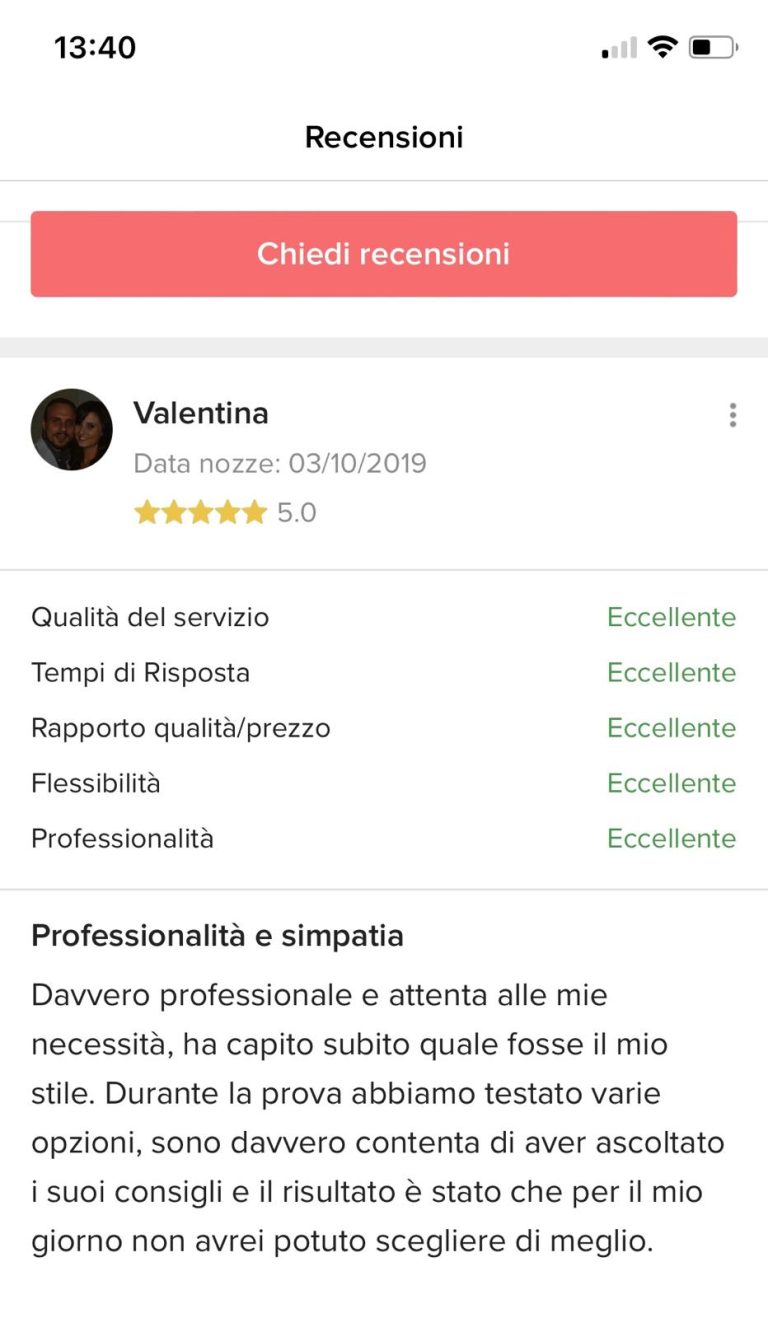Image resolution: width=768 pixels, height=1318 pixels.
Task: Open the overflow menu on Valentina's review
Action: (733, 415)
